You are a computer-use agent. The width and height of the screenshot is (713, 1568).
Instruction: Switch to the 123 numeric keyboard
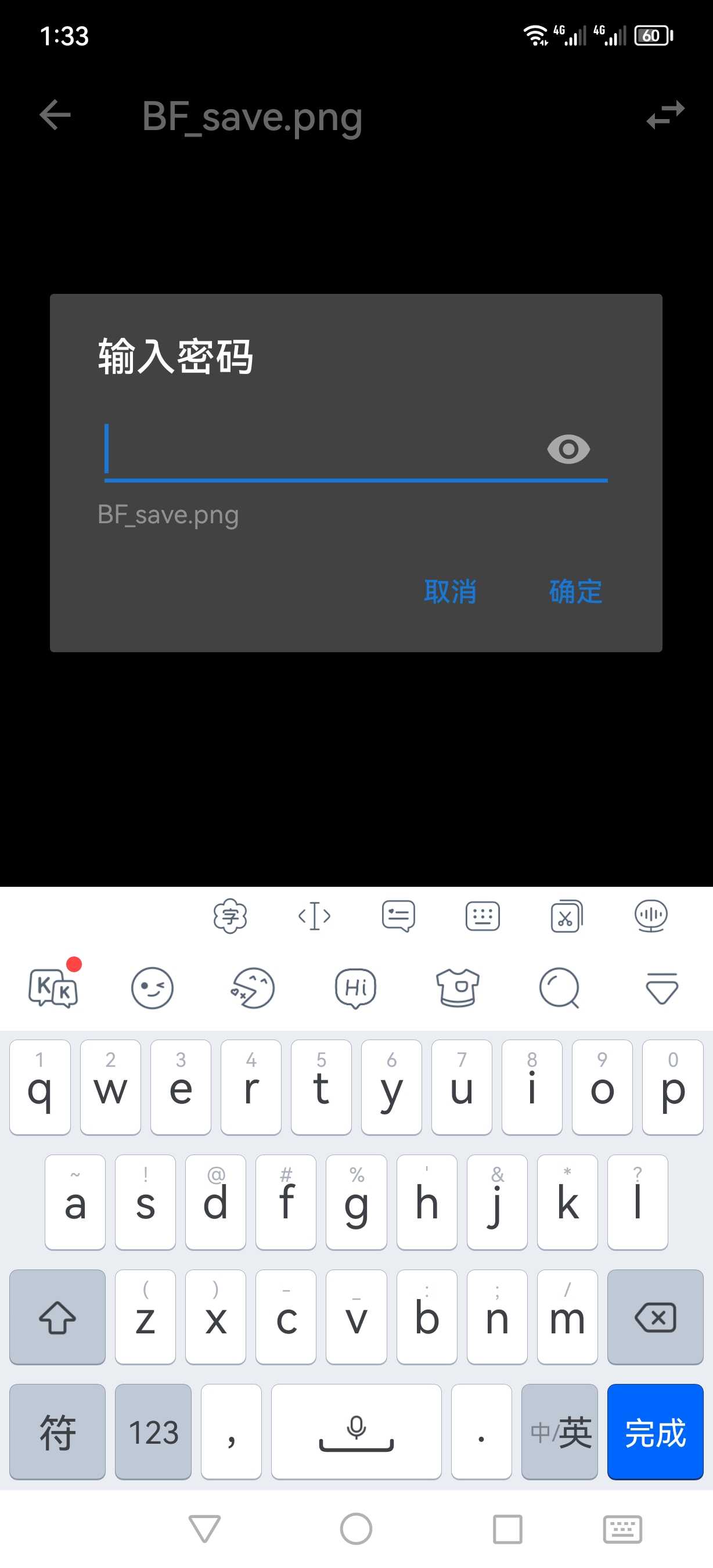click(153, 1431)
